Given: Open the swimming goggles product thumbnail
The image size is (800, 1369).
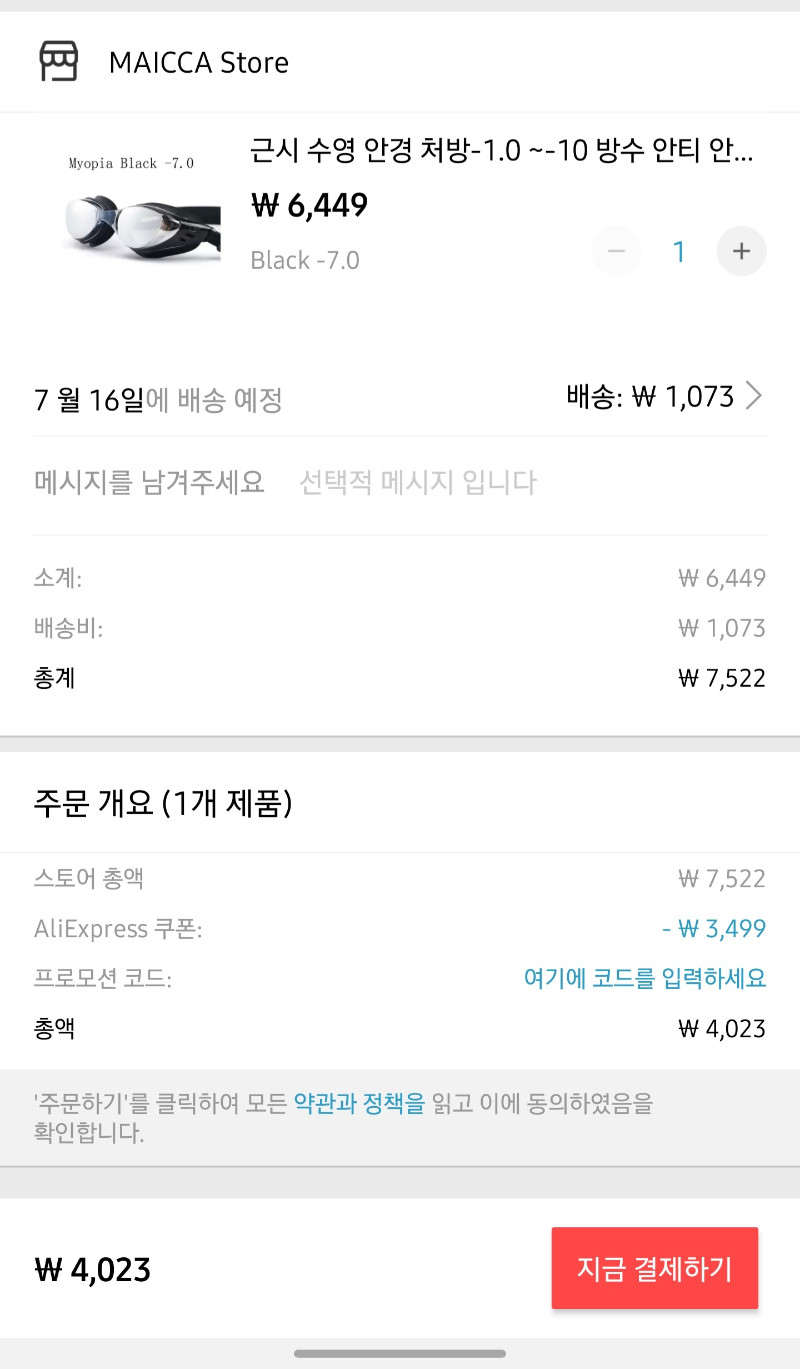Looking at the screenshot, I should pyautogui.click(x=141, y=215).
